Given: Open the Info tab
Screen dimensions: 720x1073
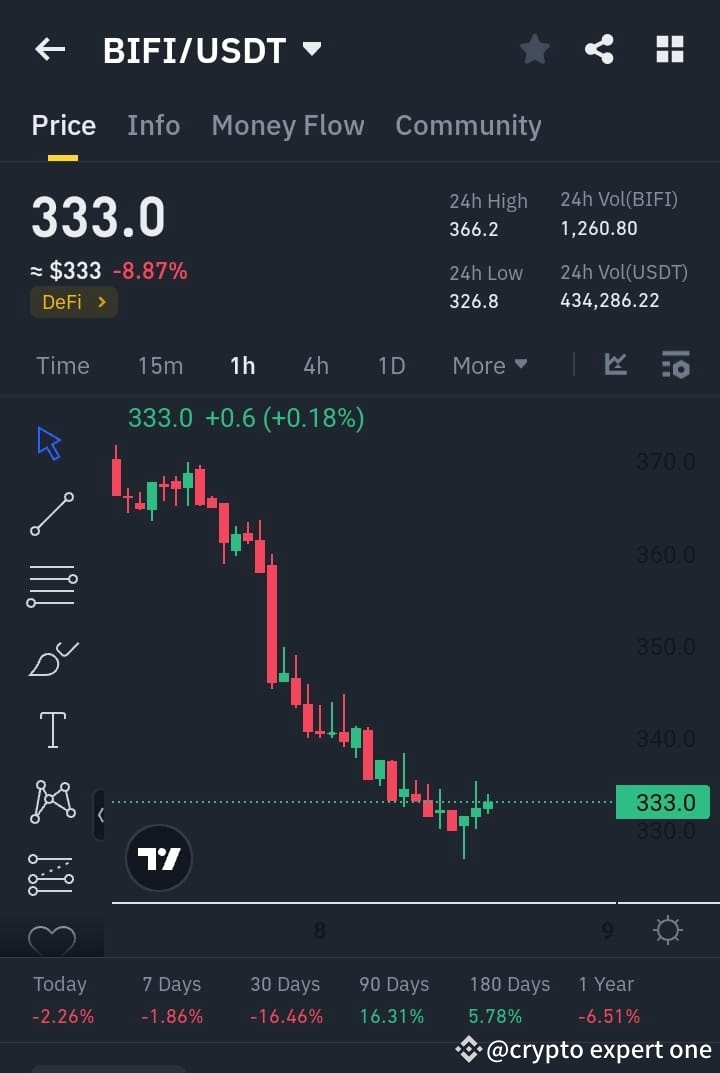Looking at the screenshot, I should tap(153, 125).
